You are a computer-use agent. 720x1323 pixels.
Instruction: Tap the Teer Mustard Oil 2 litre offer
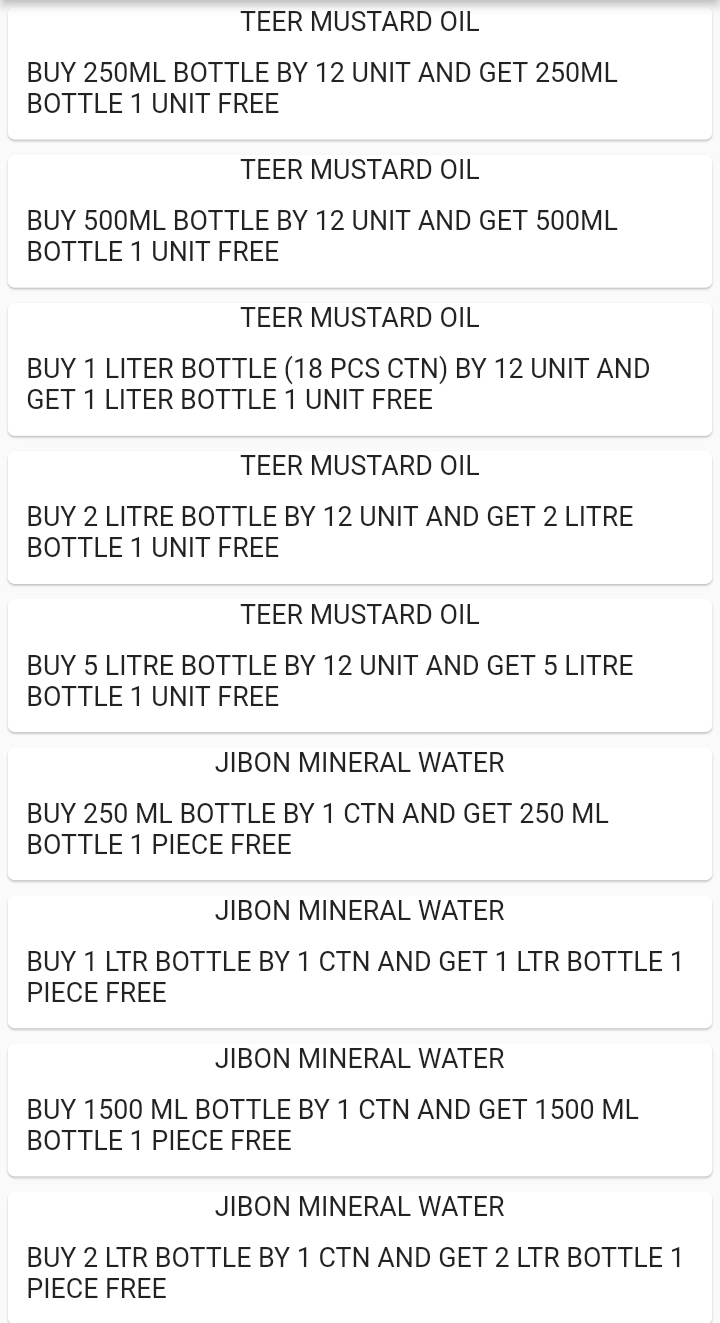coord(360,517)
